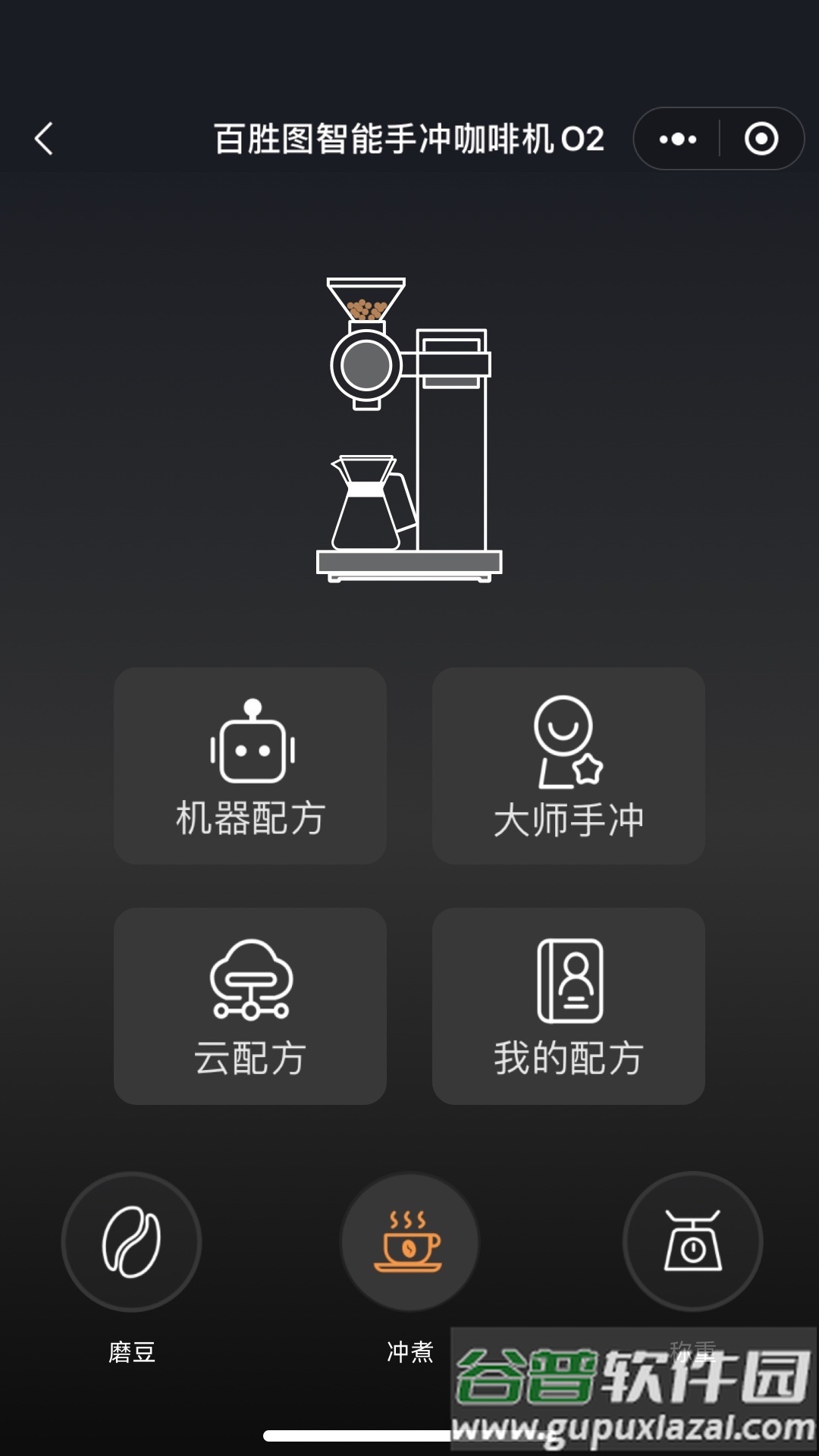Select the weighing scale icon

(692, 1241)
